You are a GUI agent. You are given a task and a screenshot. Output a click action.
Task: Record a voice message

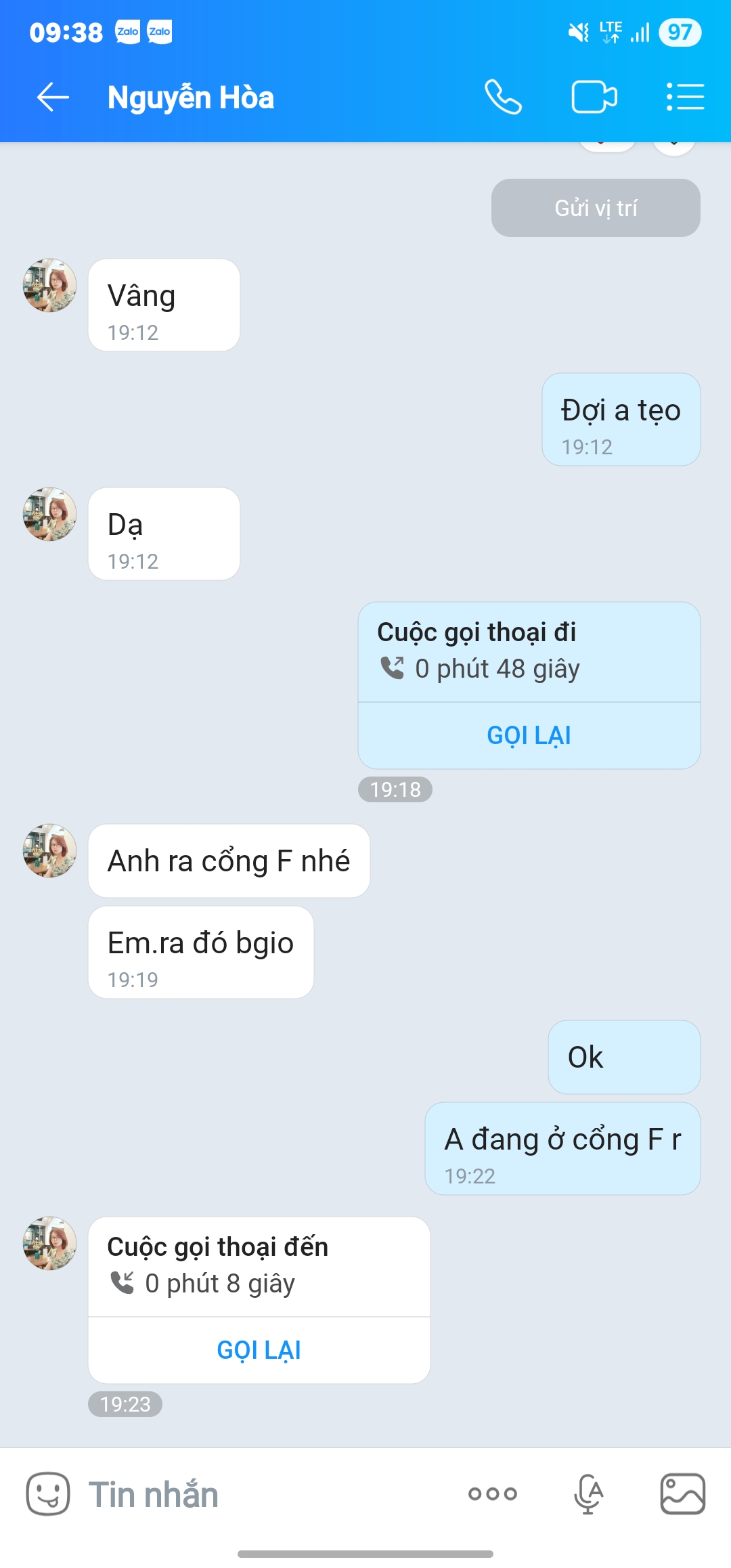[588, 1494]
